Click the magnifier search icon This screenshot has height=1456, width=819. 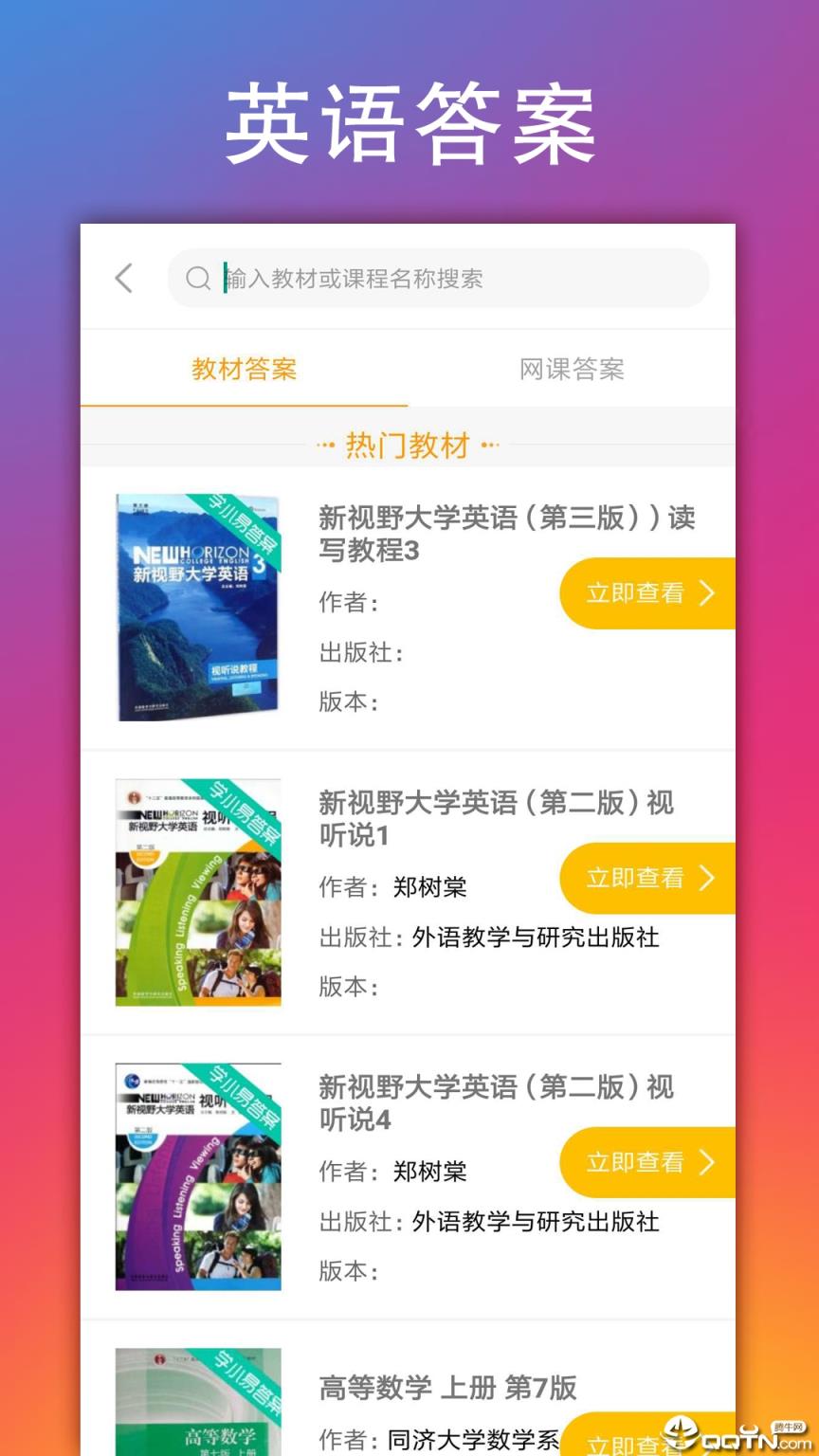(x=198, y=278)
